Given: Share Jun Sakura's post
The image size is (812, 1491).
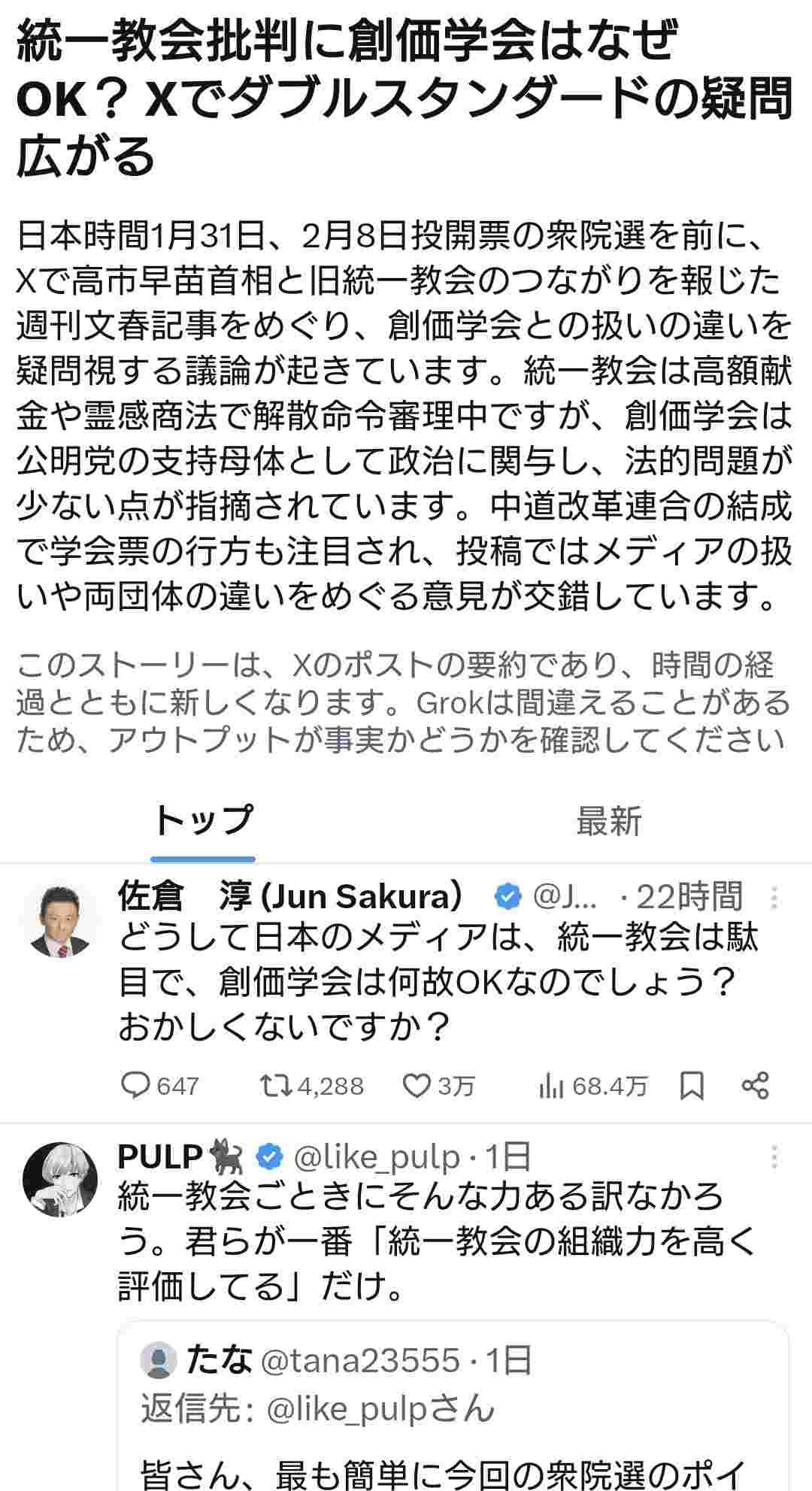Looking at the screenshot, I should 755,1086.
